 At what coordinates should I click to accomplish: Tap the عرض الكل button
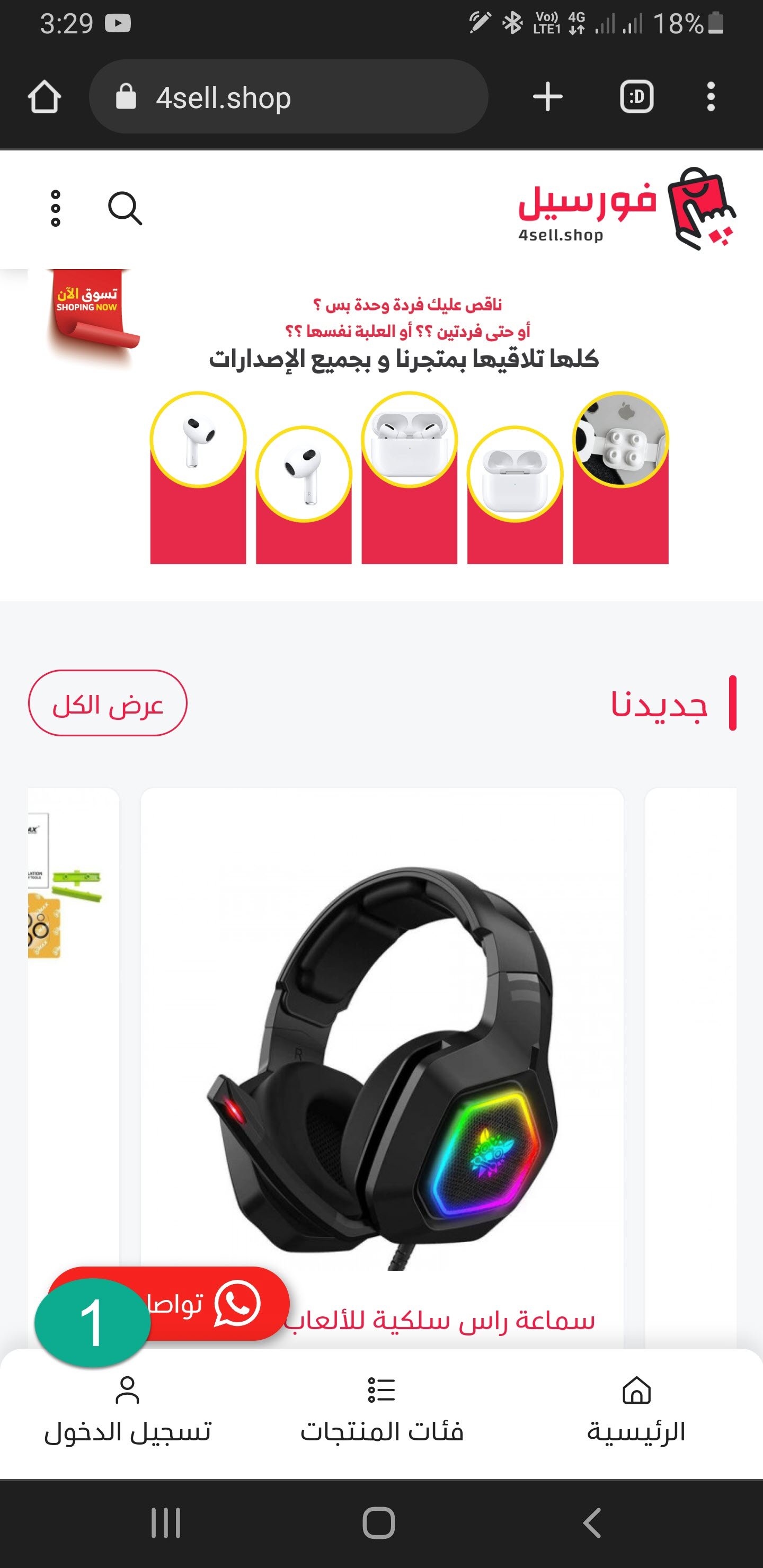coord(108,703)
